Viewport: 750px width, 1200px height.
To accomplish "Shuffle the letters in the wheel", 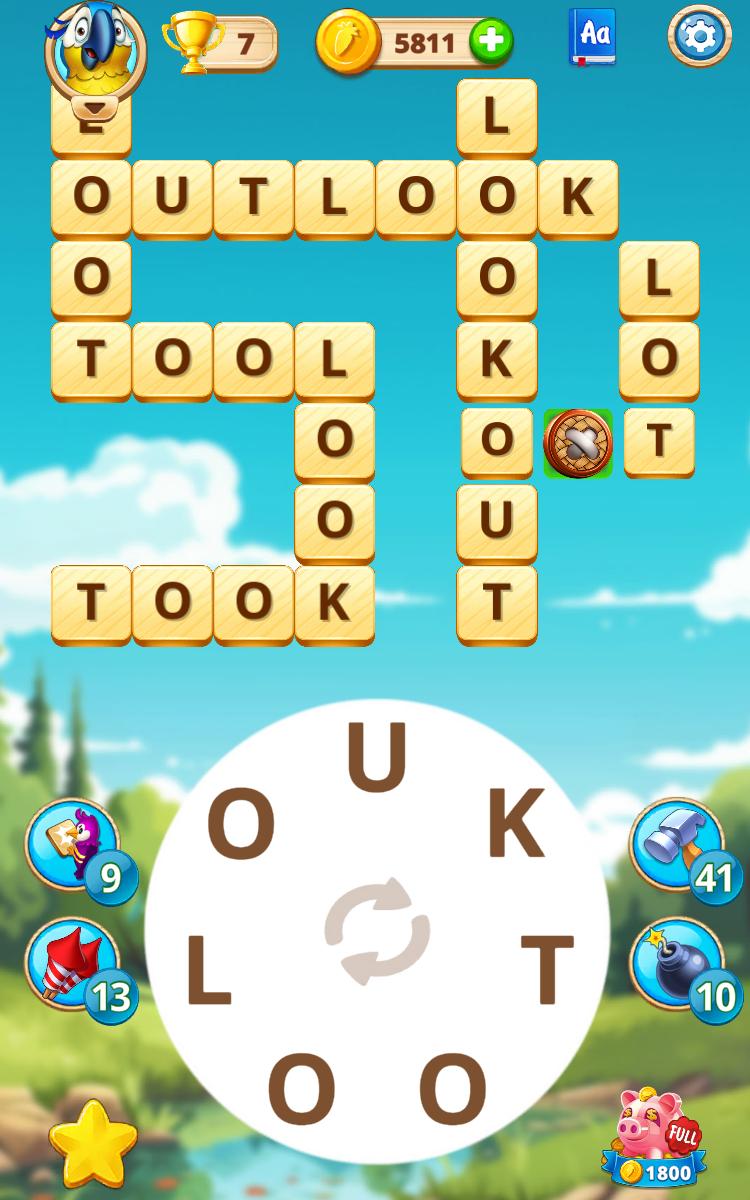I will tap(377, 931).
